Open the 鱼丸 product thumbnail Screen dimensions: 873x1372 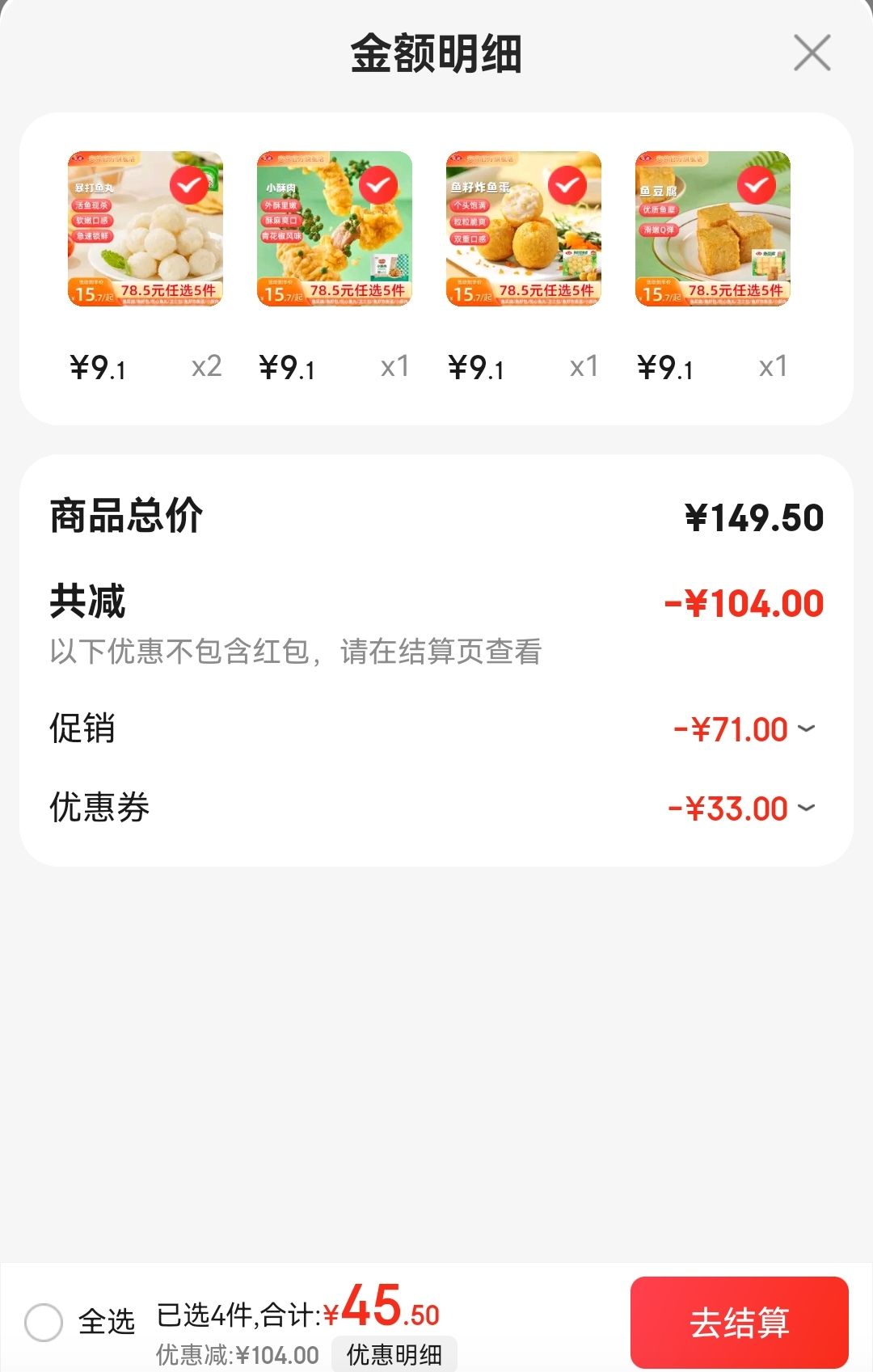tap(145, 229)
